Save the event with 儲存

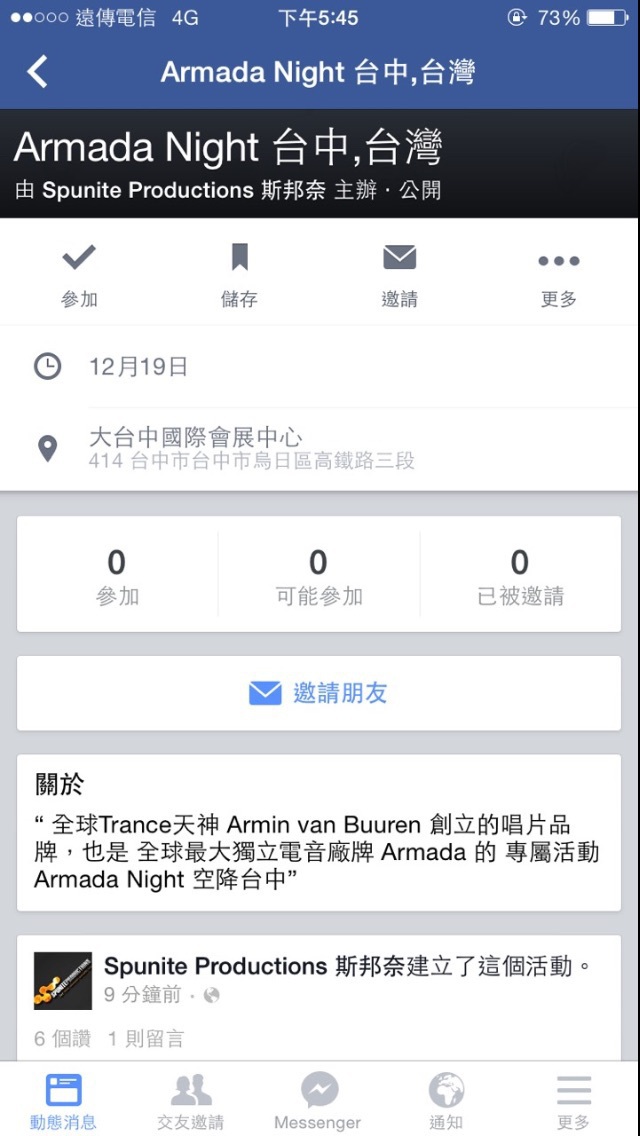[x=239, y=274]
